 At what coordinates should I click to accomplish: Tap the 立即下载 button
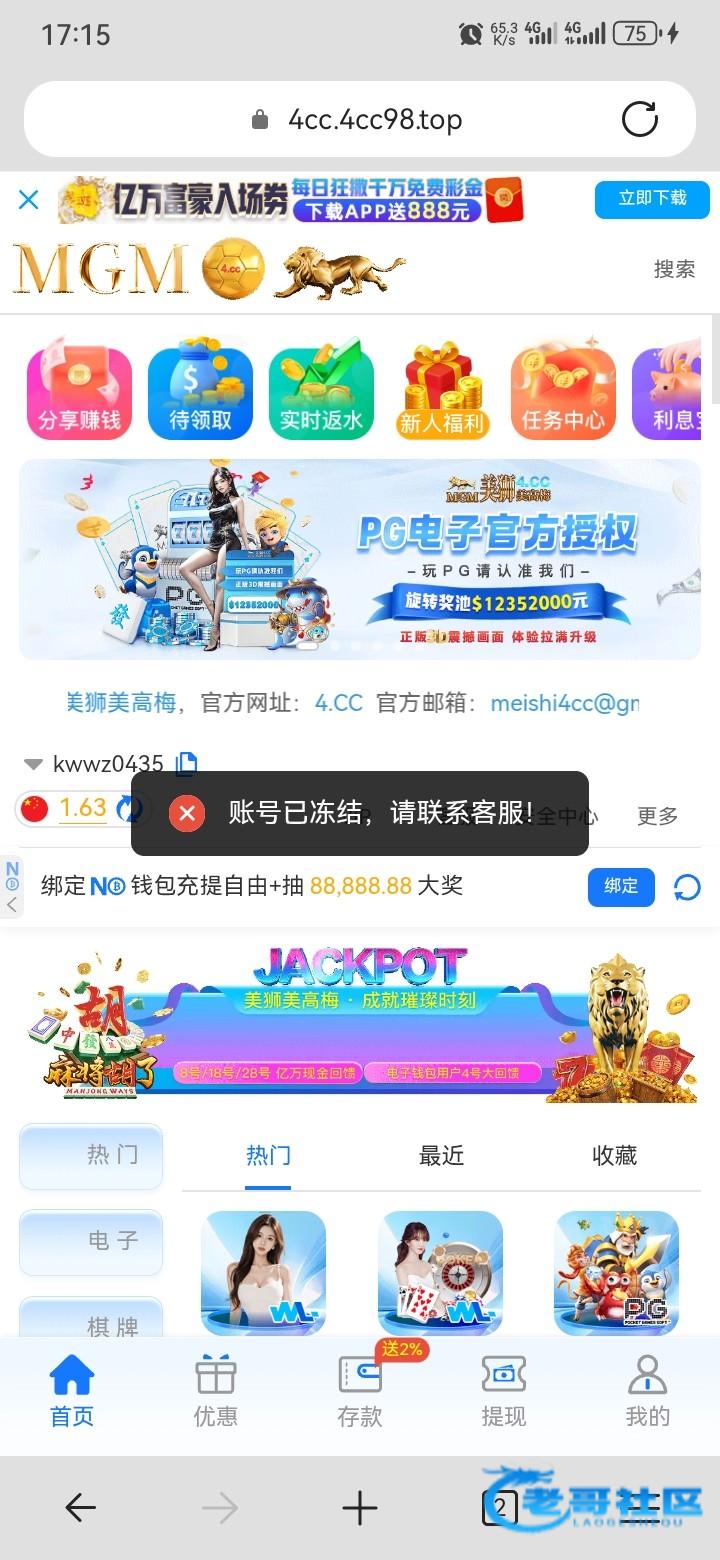tap(651, 199)
